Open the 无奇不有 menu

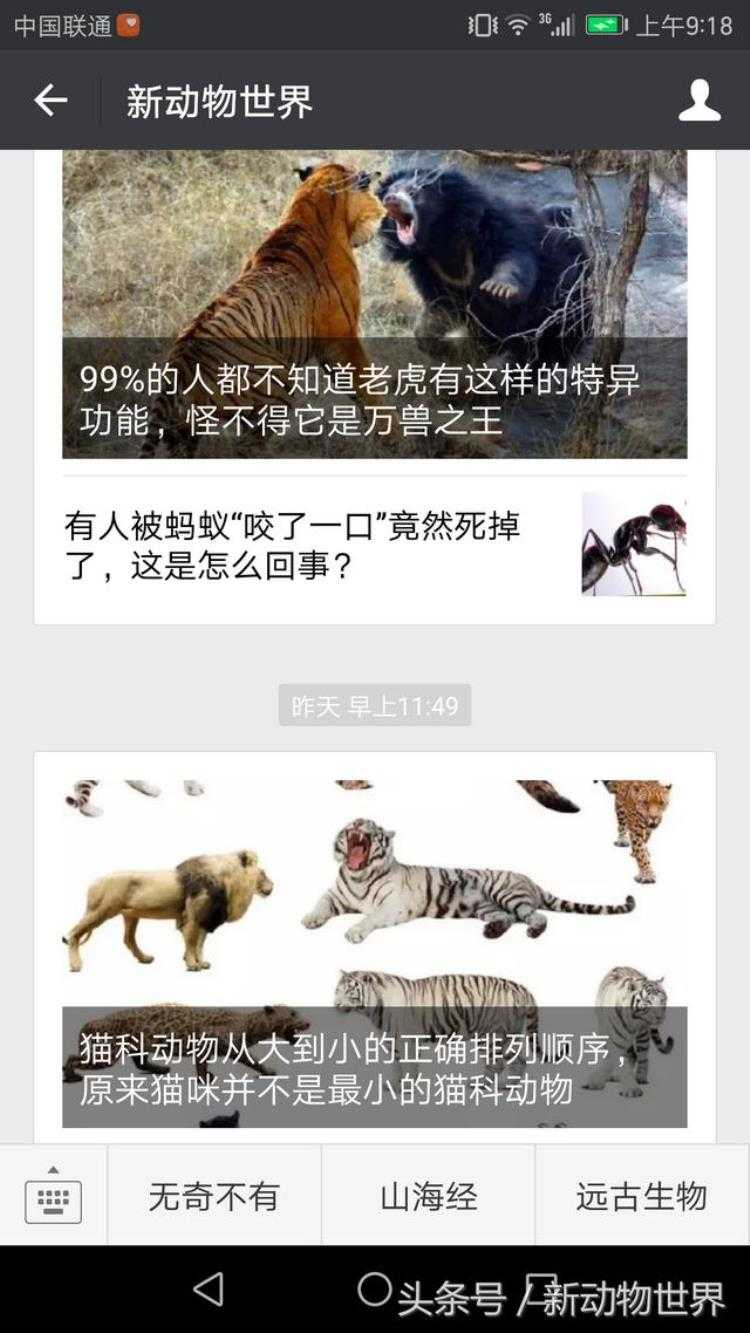pos(214,1196)
